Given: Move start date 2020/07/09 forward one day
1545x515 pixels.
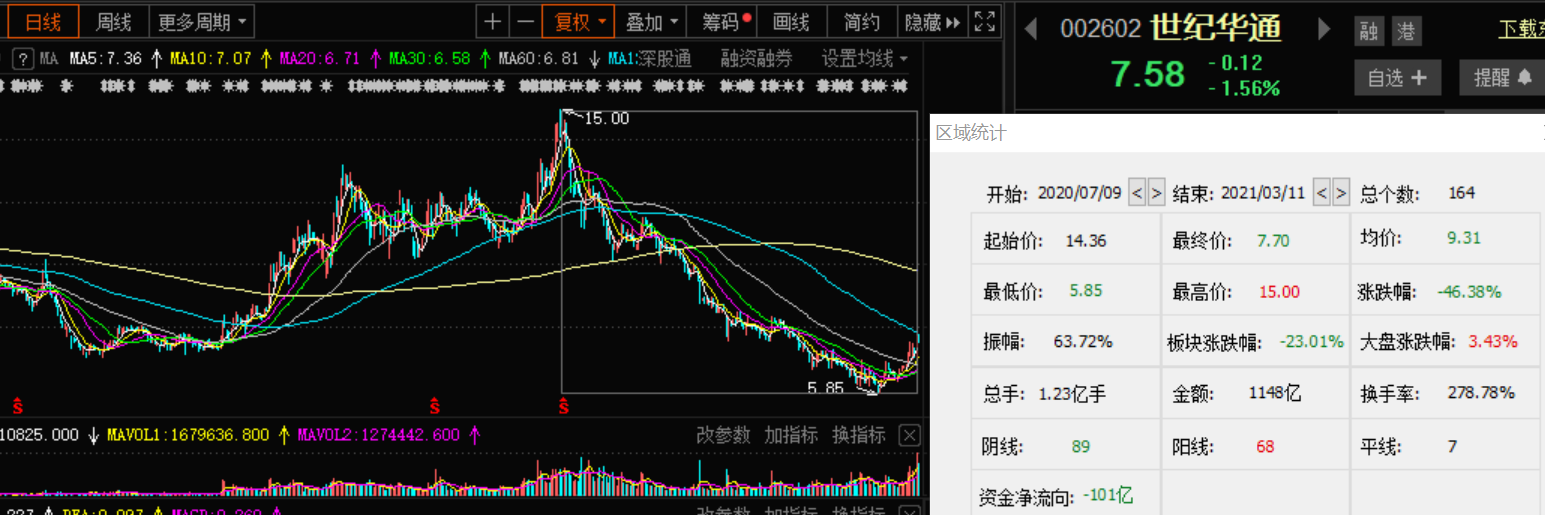Looking at the screenshot, I should 1156,192.
